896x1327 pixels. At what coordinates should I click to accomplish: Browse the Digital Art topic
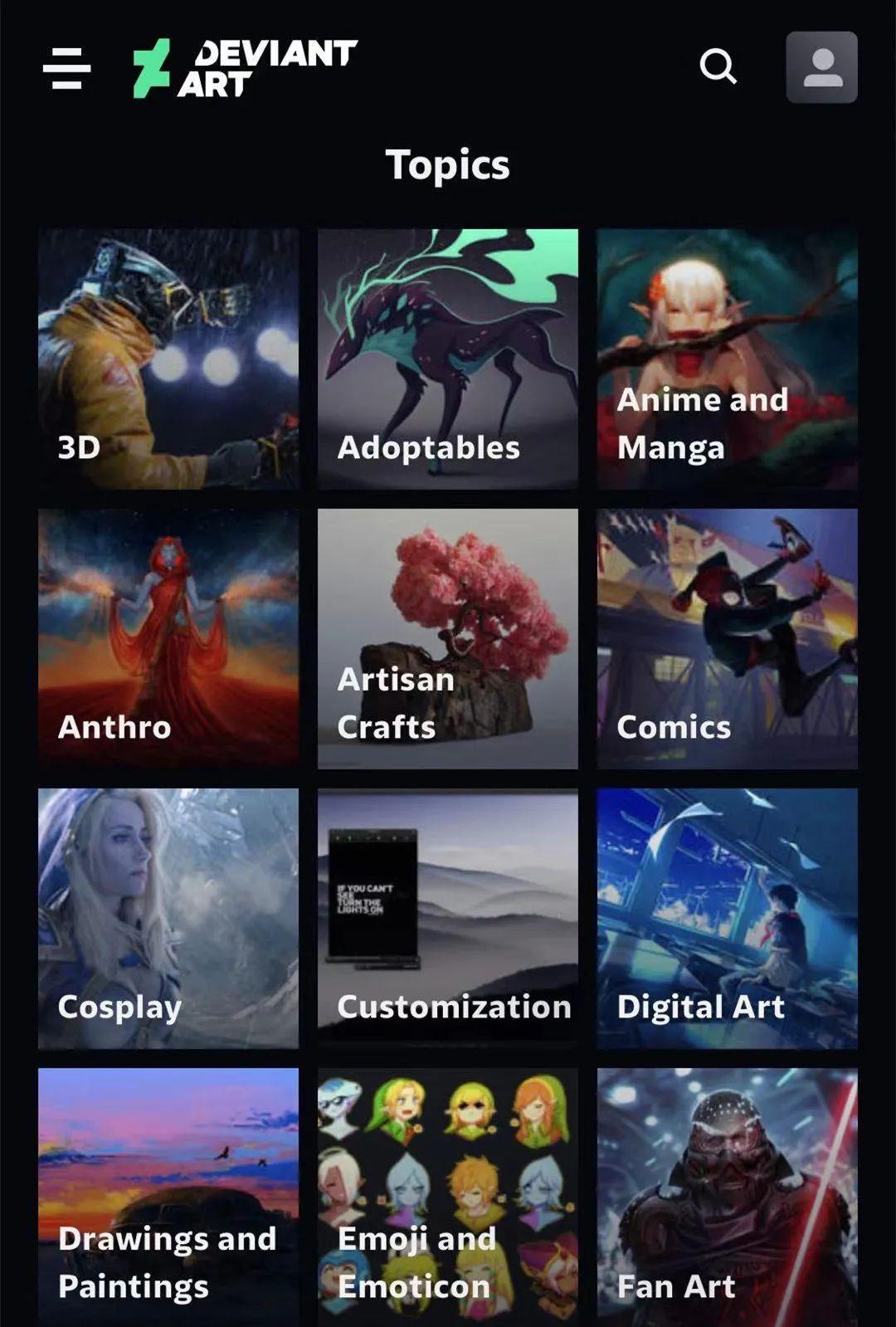pyautogui.click(x=727, y=918)
